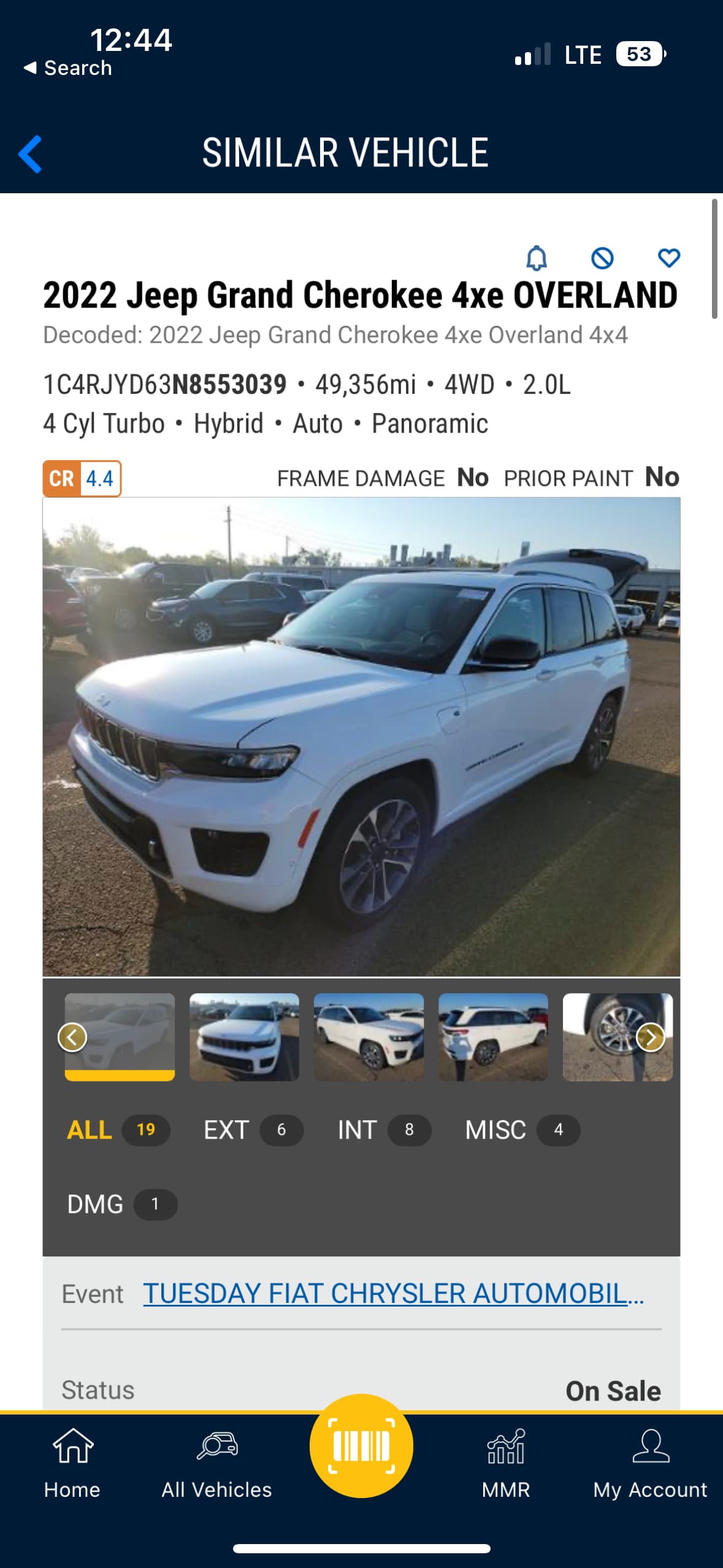The width and height of the screenshot is (723, 1568).
Task: Filter photos by EXT
Action: coord(253,1130)
